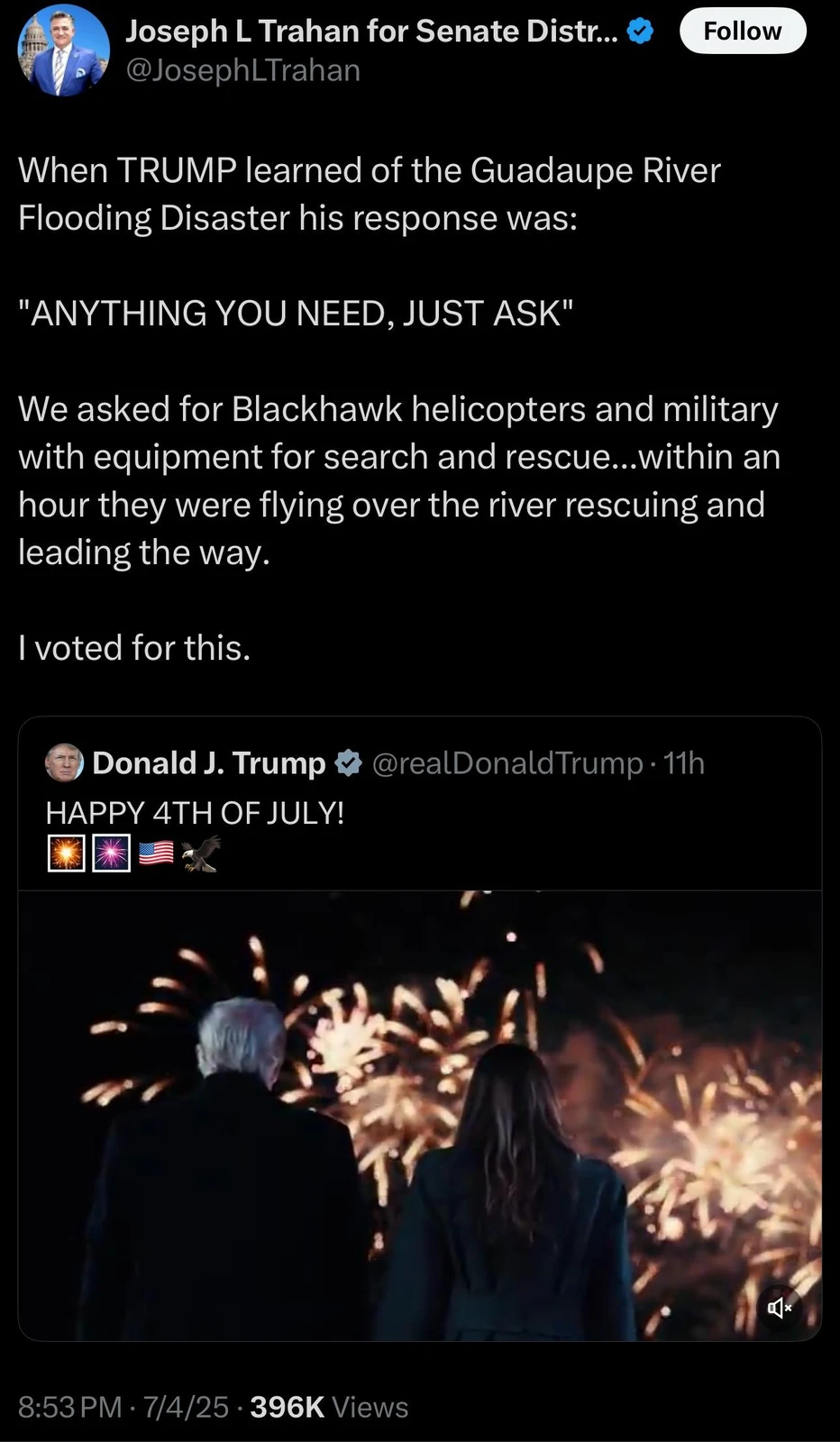Open @JosephLTrahan profile from the name
The height and width of the screenshot is (1442, 840).
click(x=370, y=32)
